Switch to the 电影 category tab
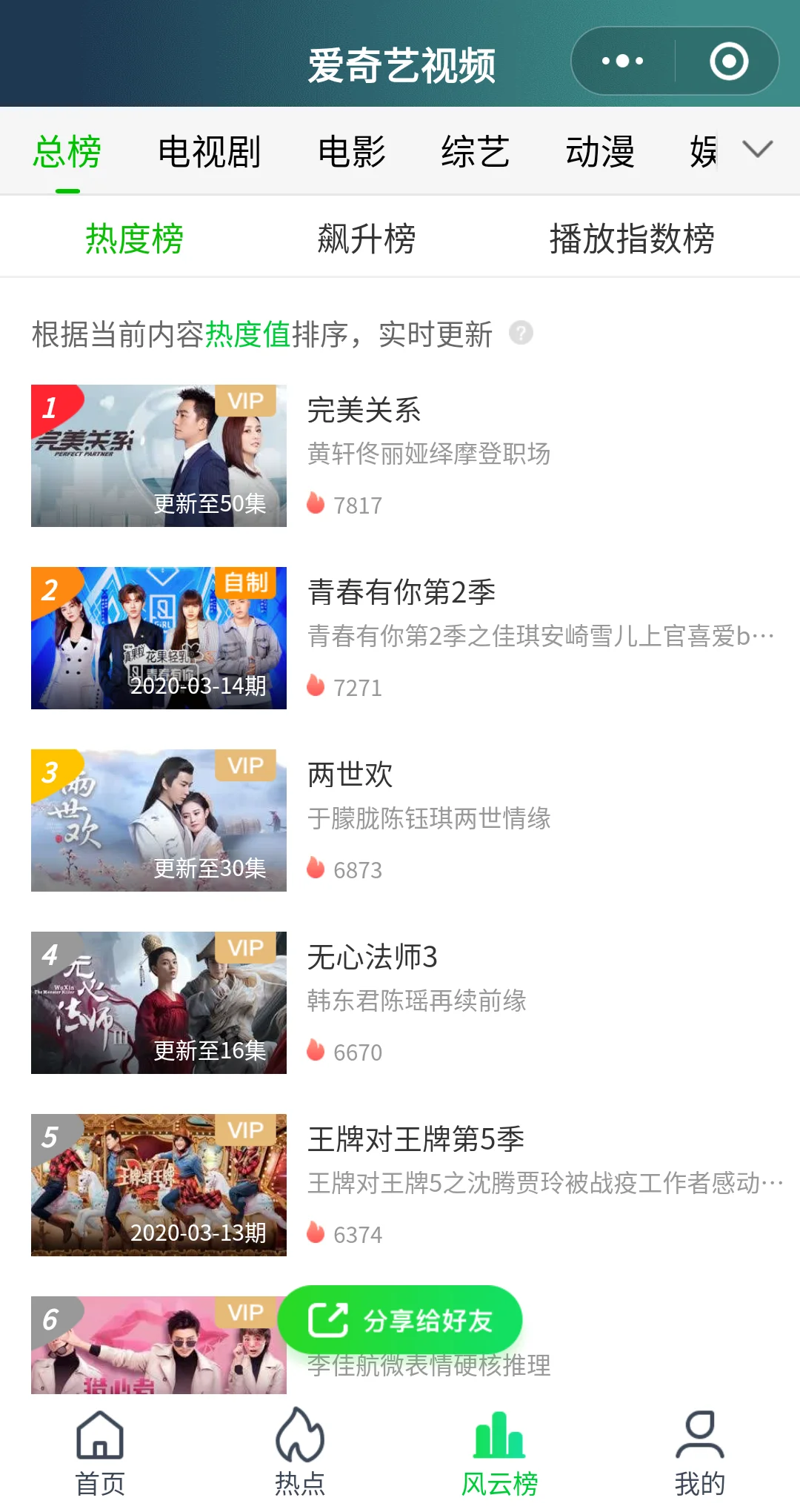Image resolution: width=800 pixels, height=1512 pixels. click(351, 152)
